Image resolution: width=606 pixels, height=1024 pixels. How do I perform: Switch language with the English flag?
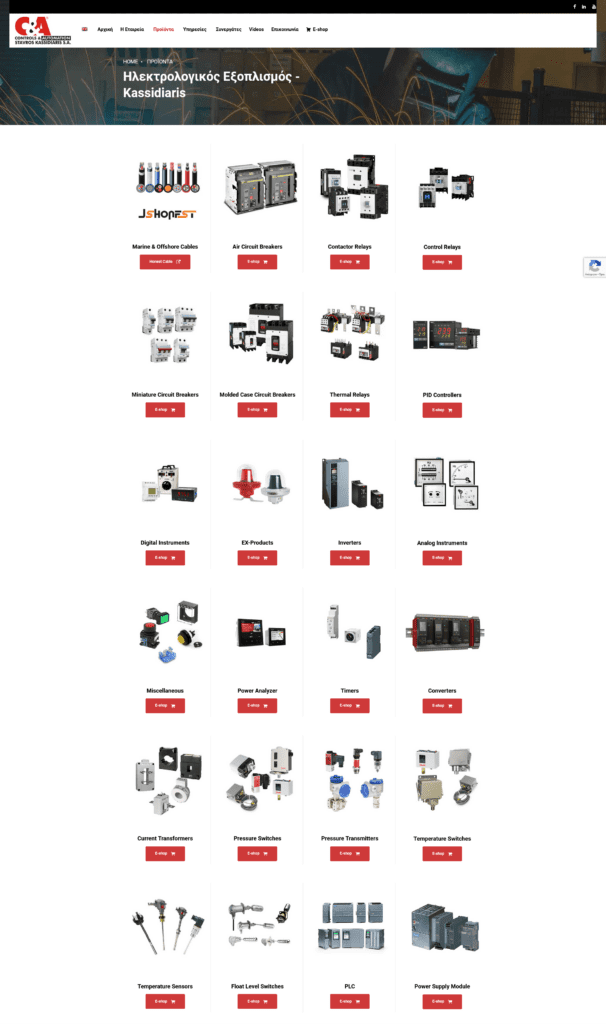pos(85,29)
